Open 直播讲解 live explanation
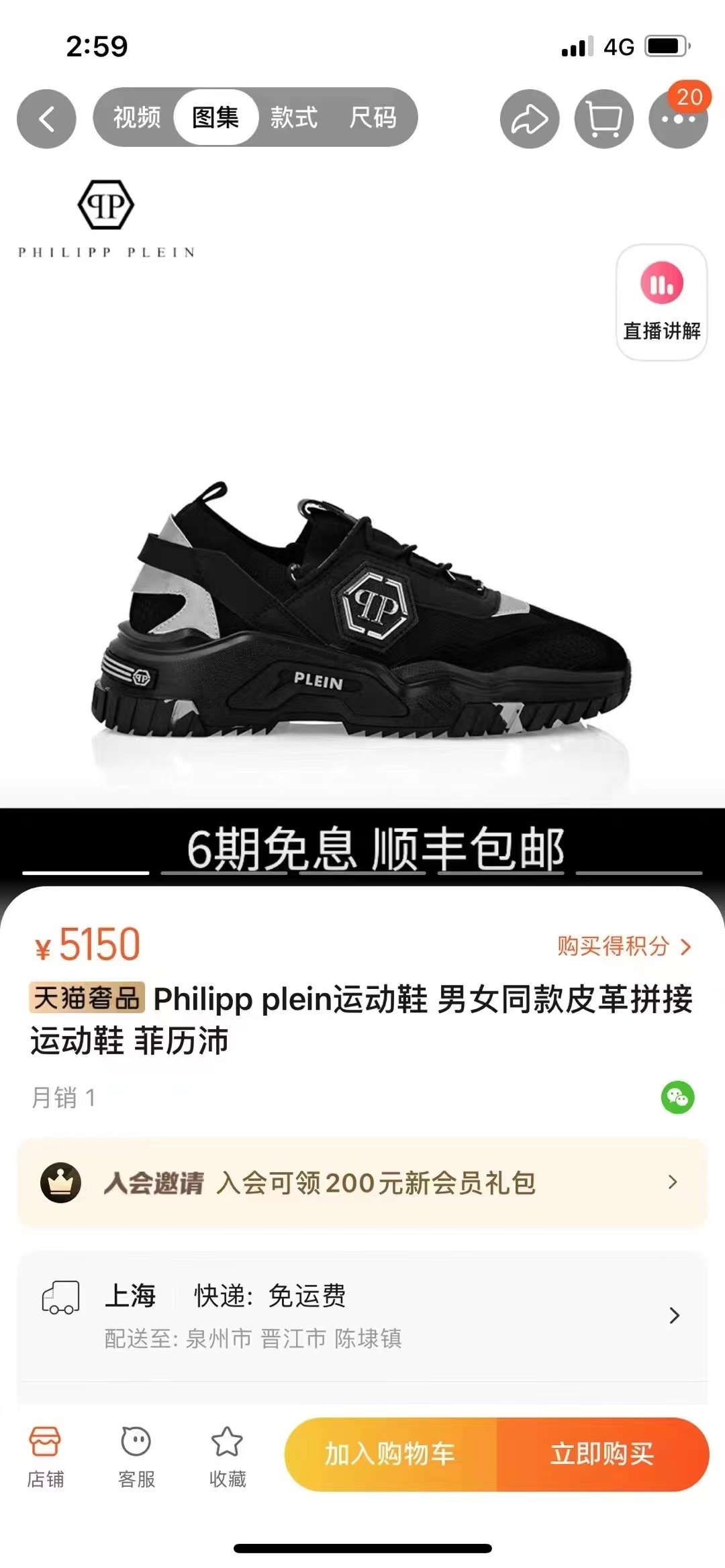725x1568 pixels. click(x=661, y=302)
